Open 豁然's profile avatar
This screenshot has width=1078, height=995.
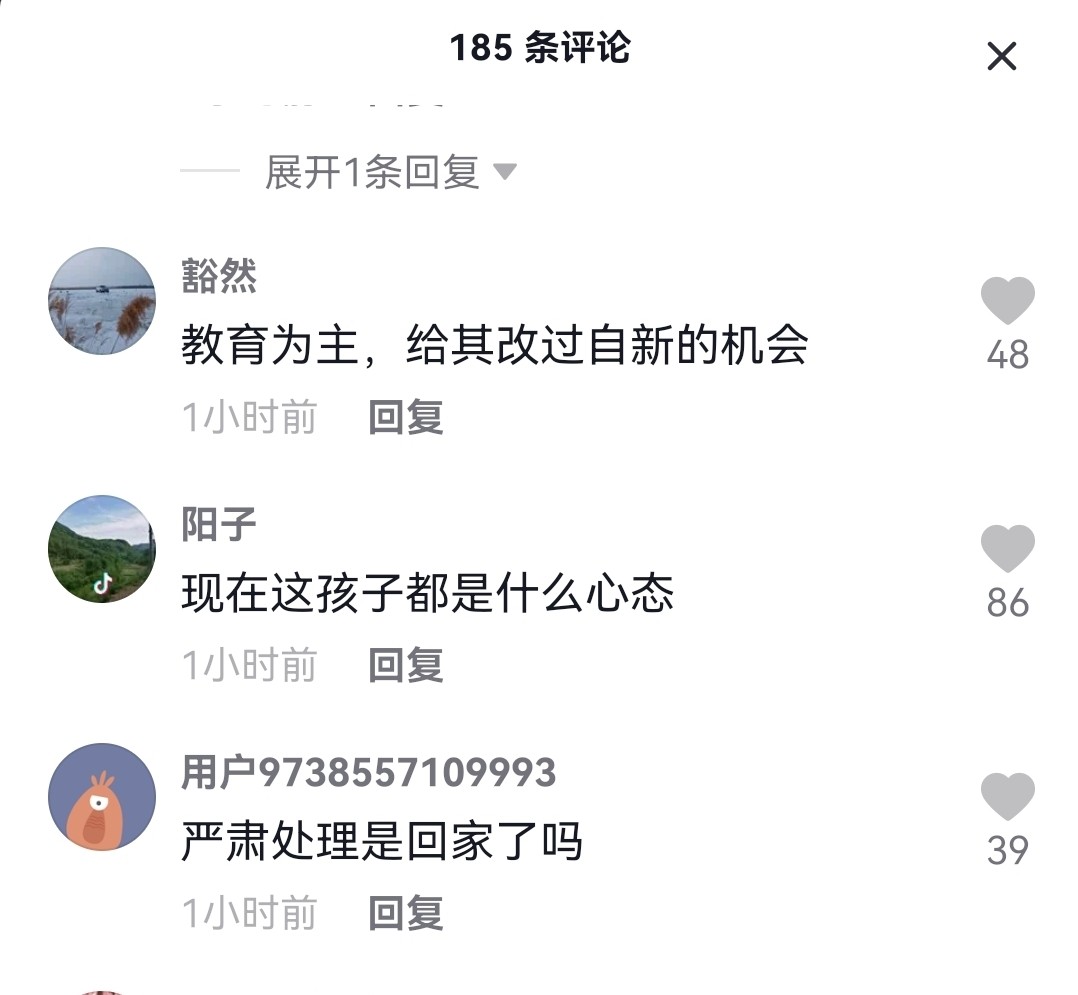tap(102, 301)
